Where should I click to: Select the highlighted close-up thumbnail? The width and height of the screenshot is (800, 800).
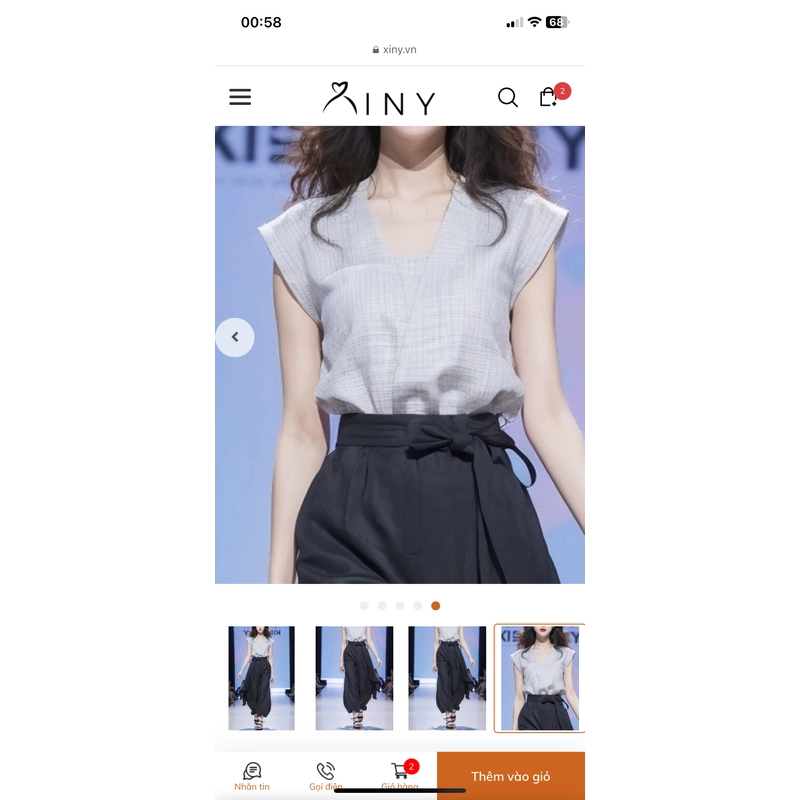point(540,678)
